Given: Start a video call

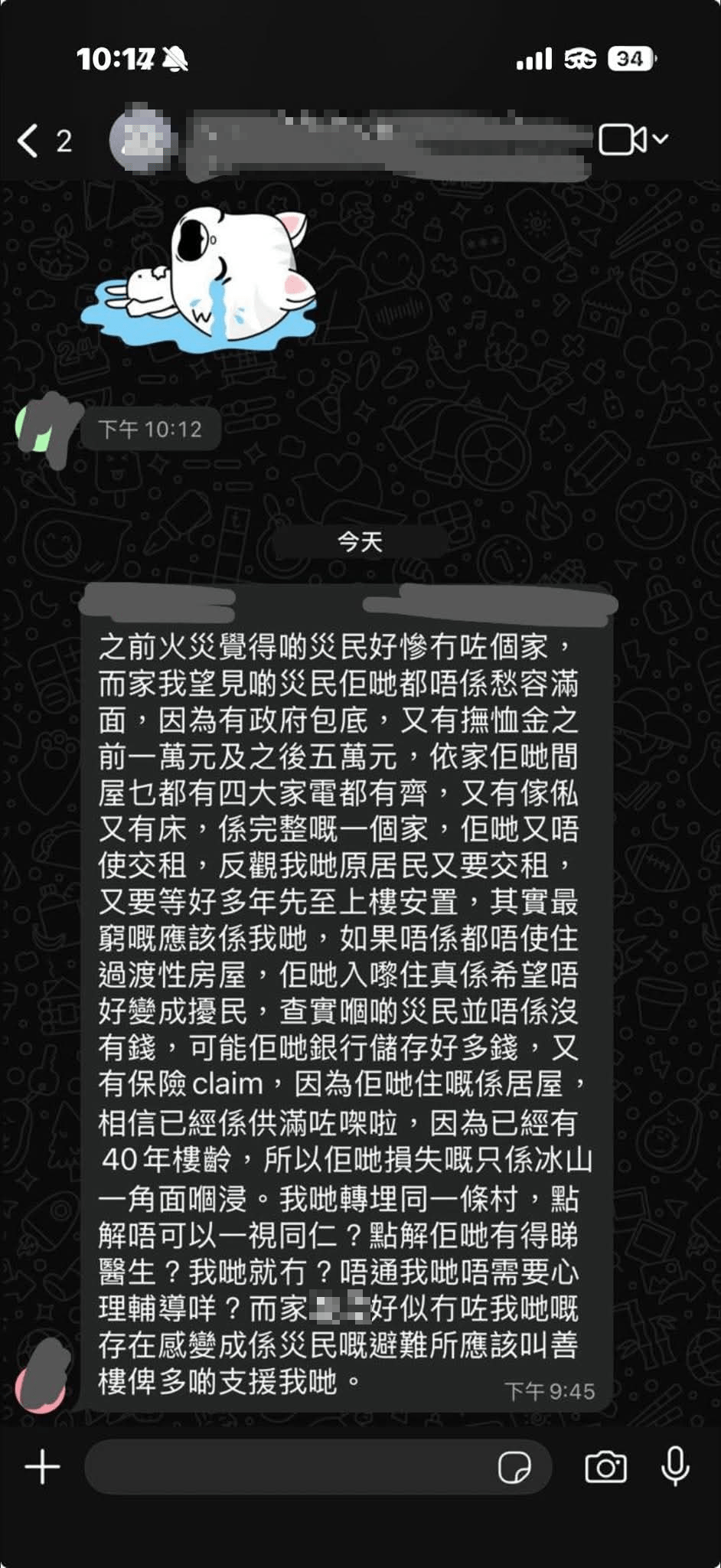Looking at the screenshot, I should pos(621,140).
